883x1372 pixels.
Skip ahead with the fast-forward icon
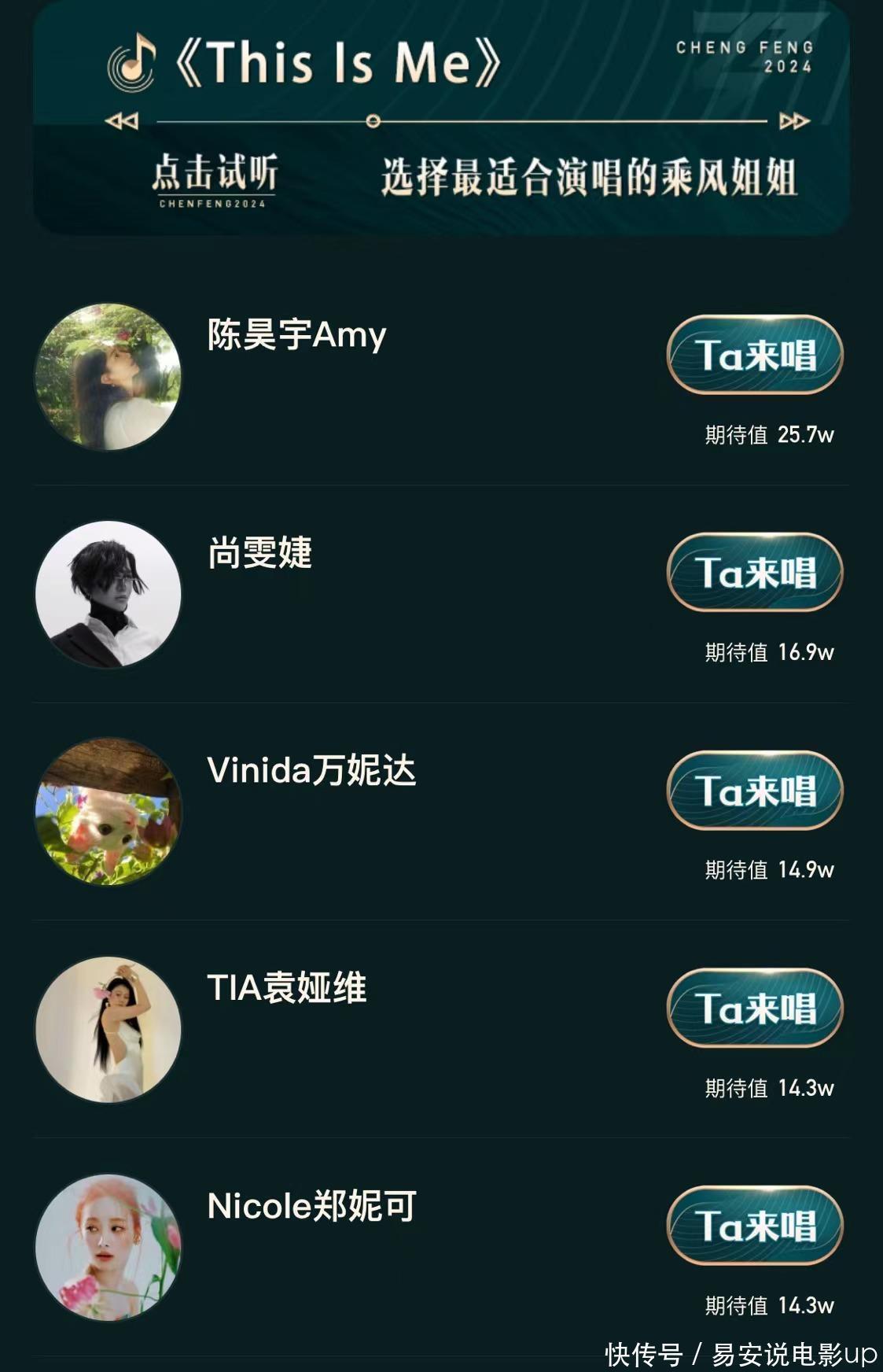click(x=793, y=121)
